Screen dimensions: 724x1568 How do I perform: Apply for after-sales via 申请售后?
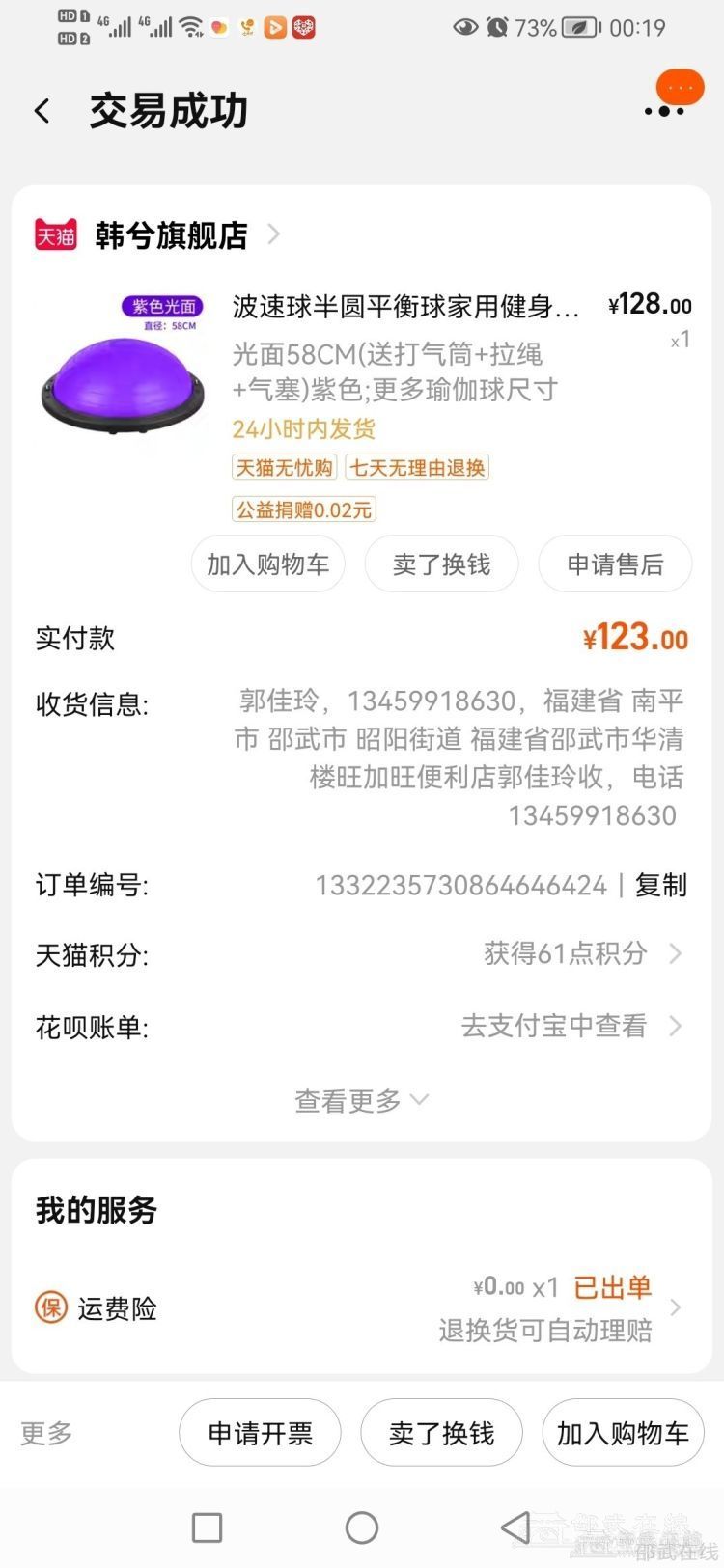615,564
